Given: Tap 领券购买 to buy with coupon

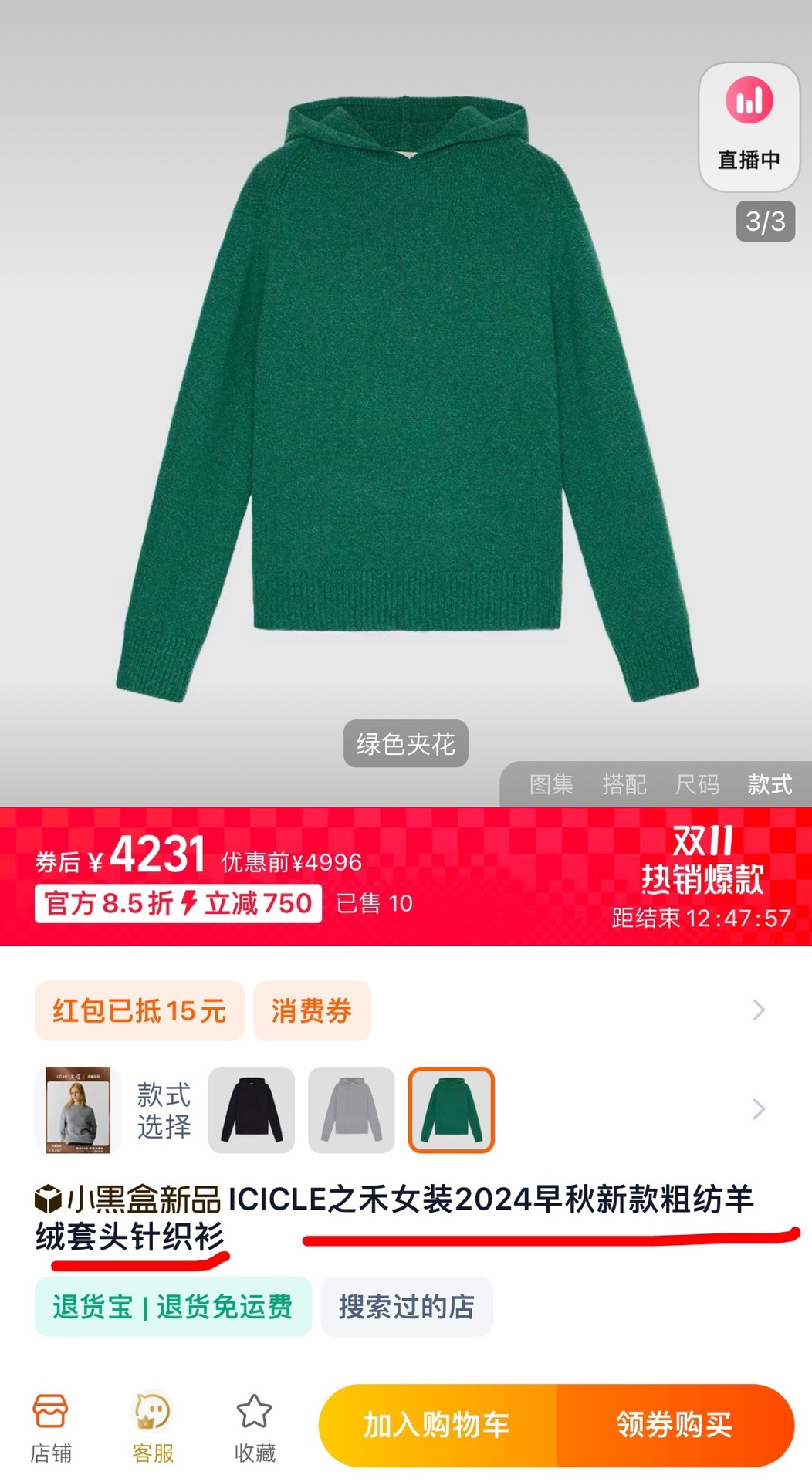Looking at the screenshot, I should (675, 1425).
